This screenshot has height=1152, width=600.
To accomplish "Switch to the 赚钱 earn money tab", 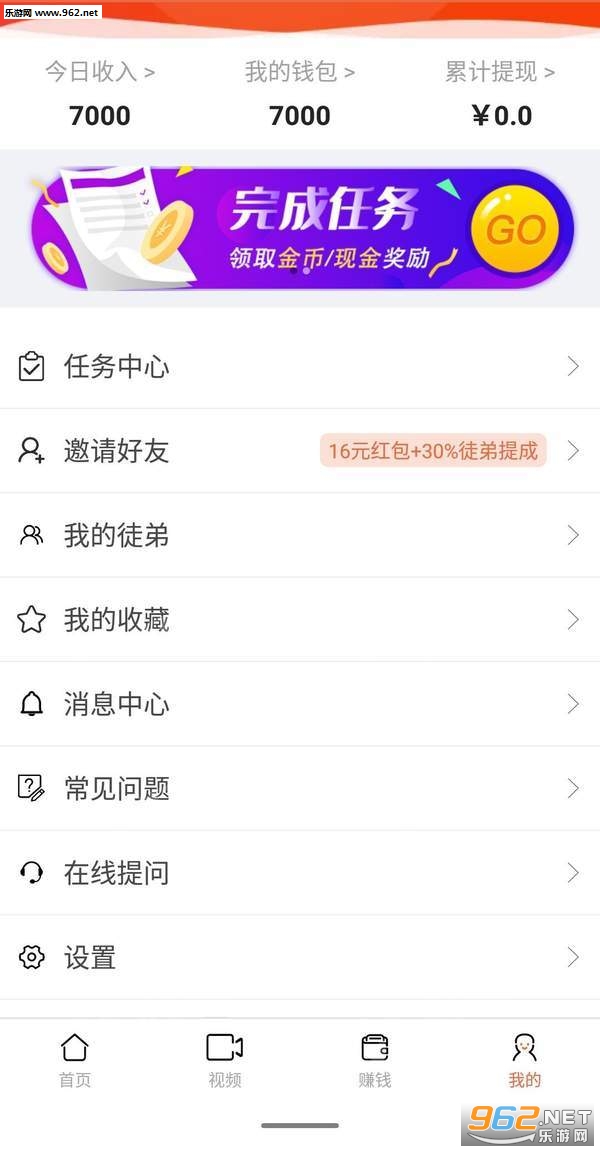I will point(375,1060).
